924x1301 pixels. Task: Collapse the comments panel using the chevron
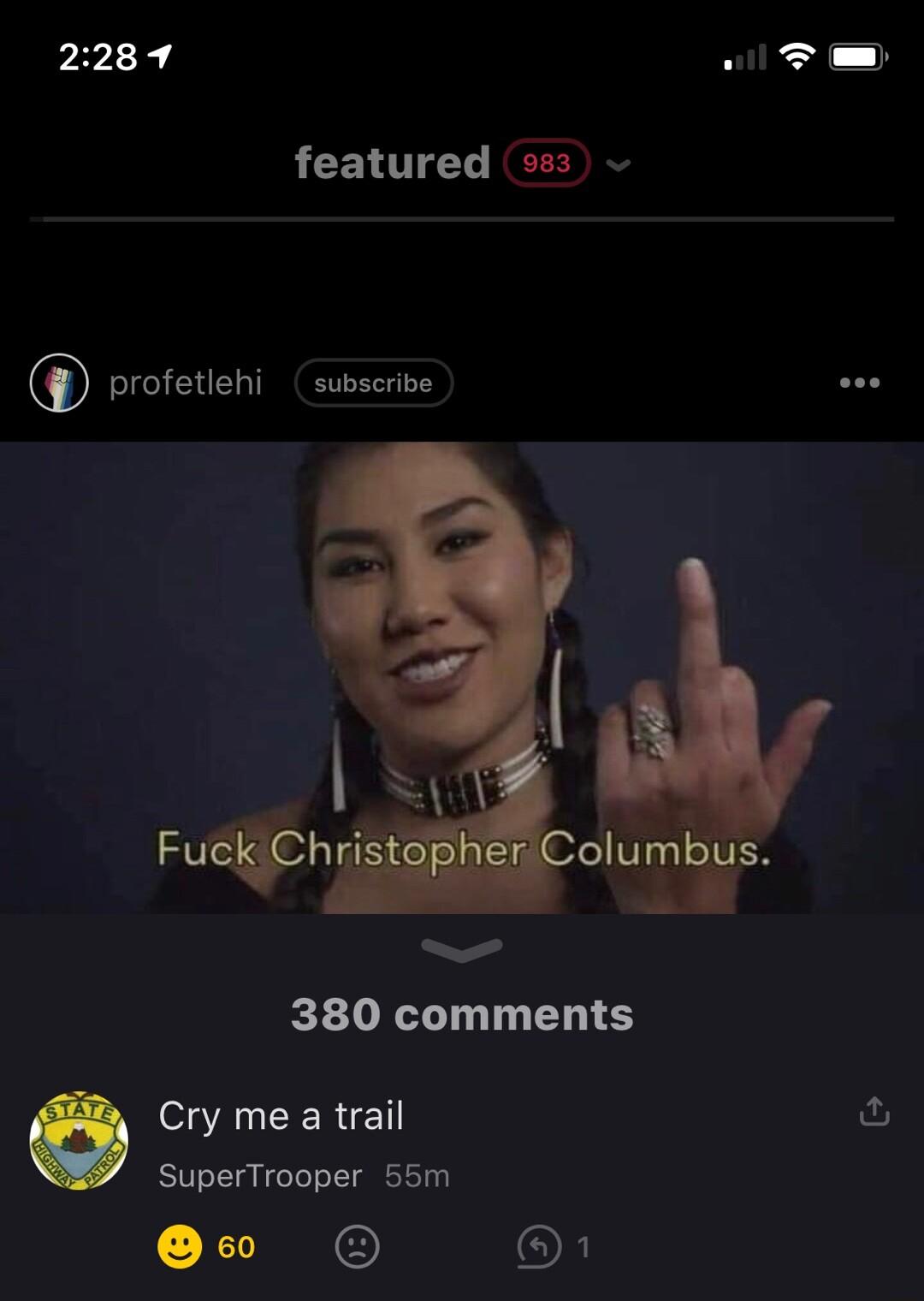click(x=462, y=949)
